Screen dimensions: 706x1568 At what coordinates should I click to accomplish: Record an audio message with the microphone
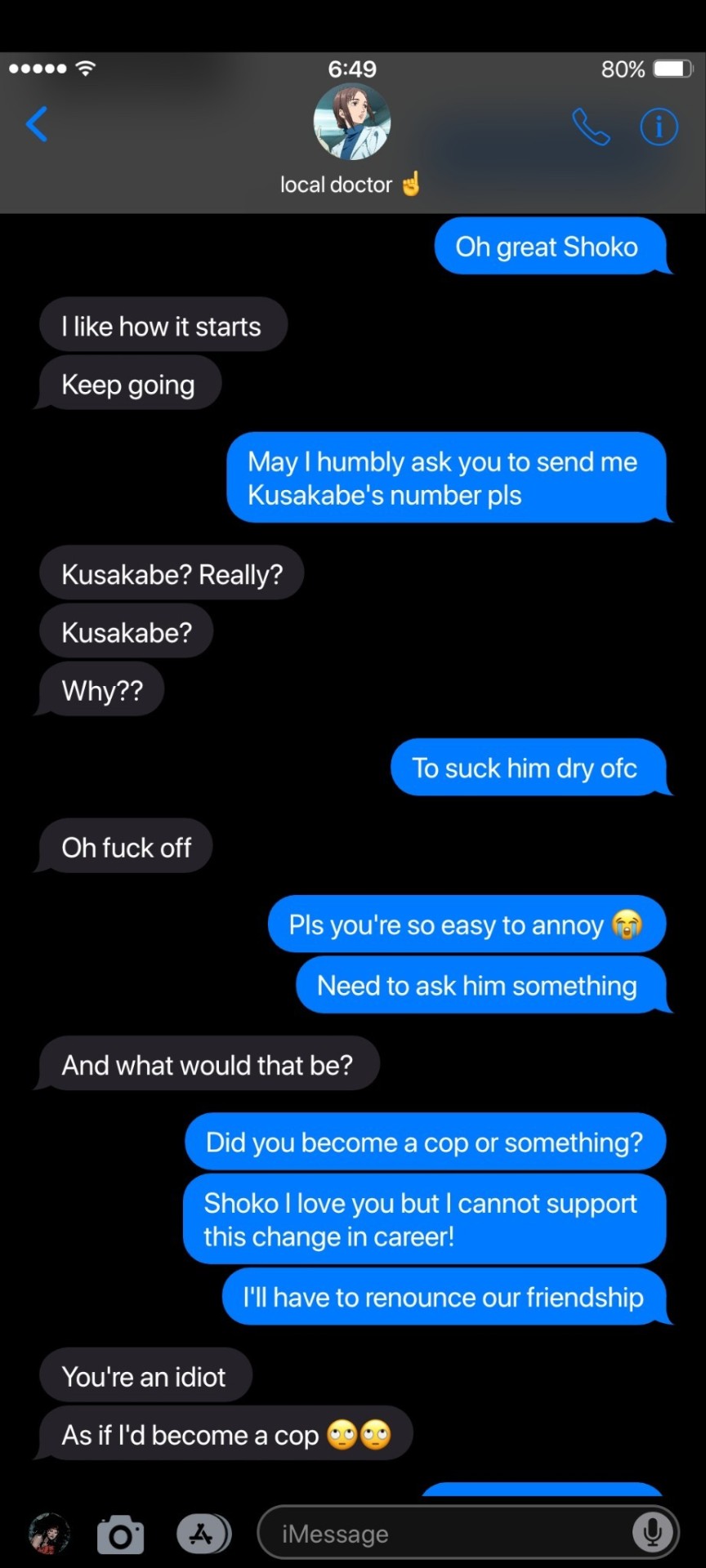[652, 1533]
